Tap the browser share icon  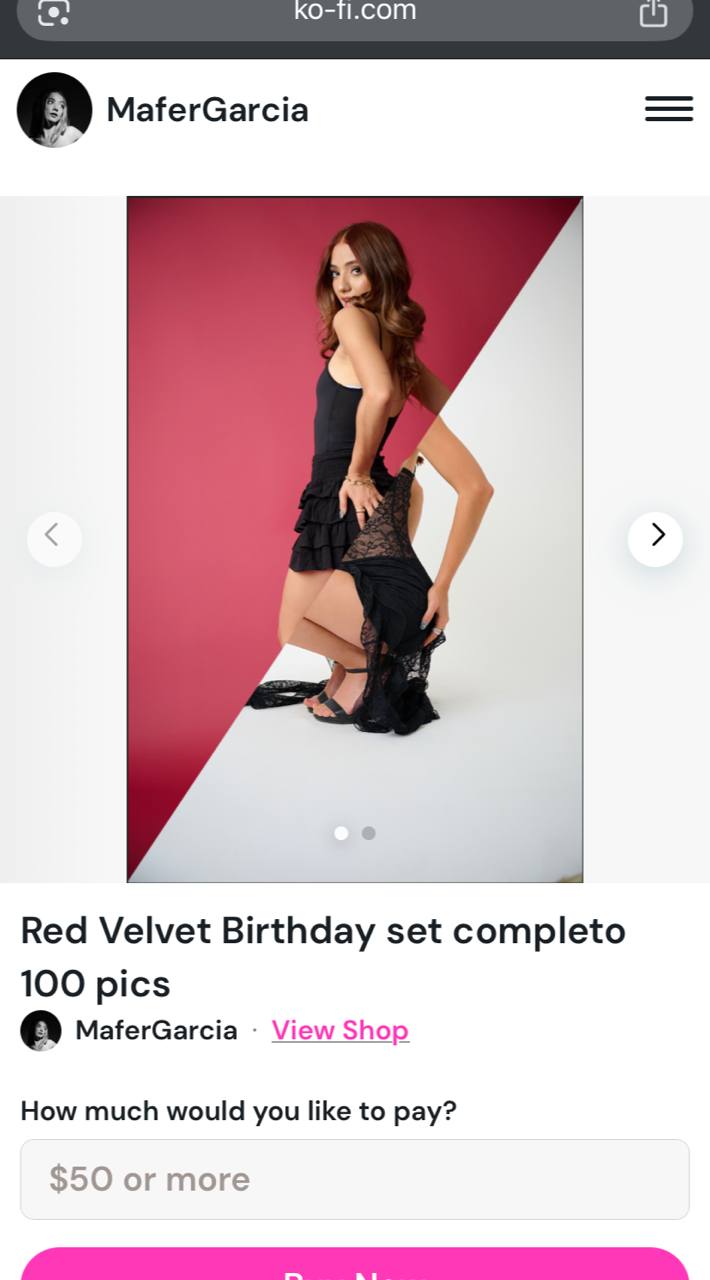[653, 12]
